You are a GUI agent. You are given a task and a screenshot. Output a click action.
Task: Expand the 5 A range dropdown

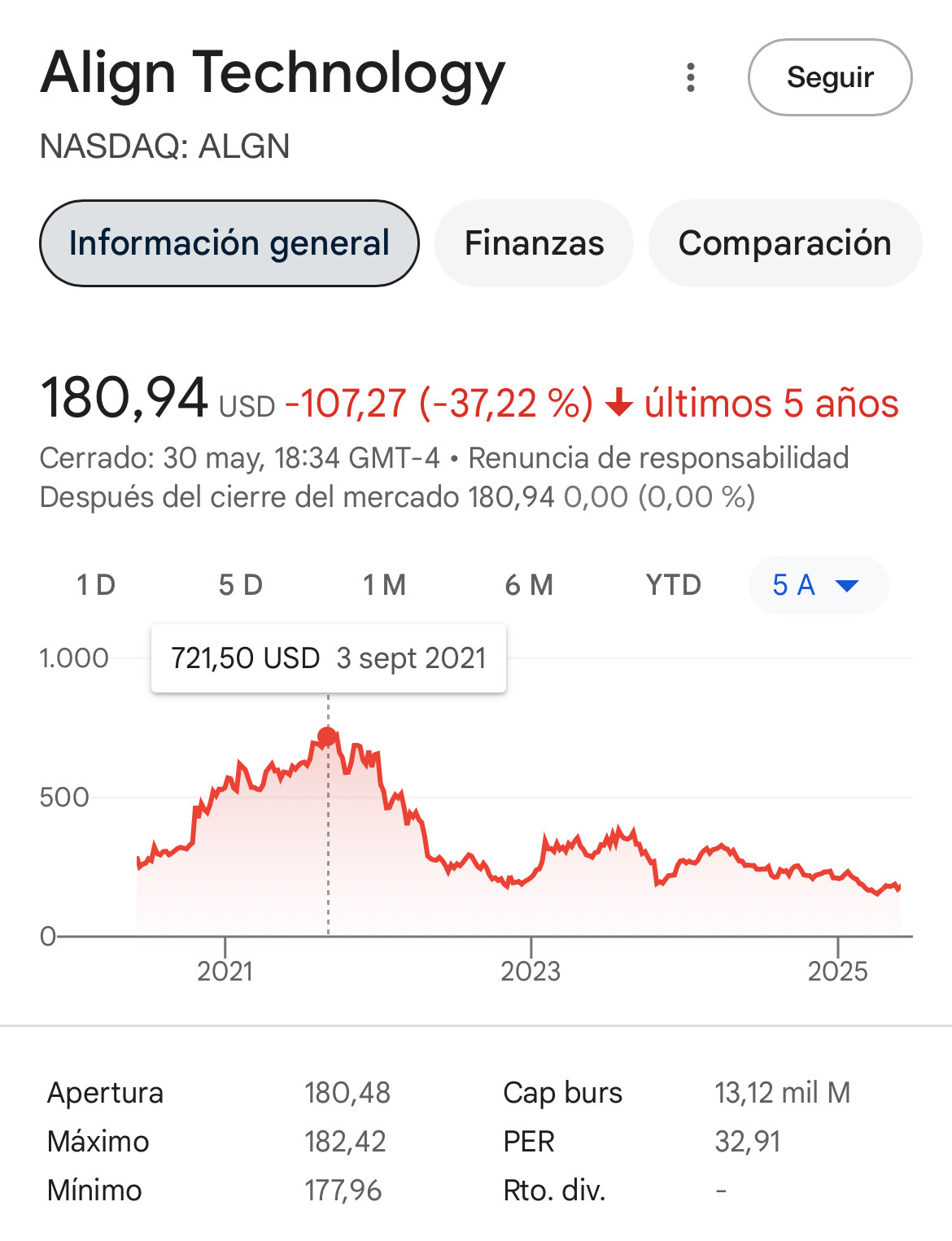pos(817,585)
